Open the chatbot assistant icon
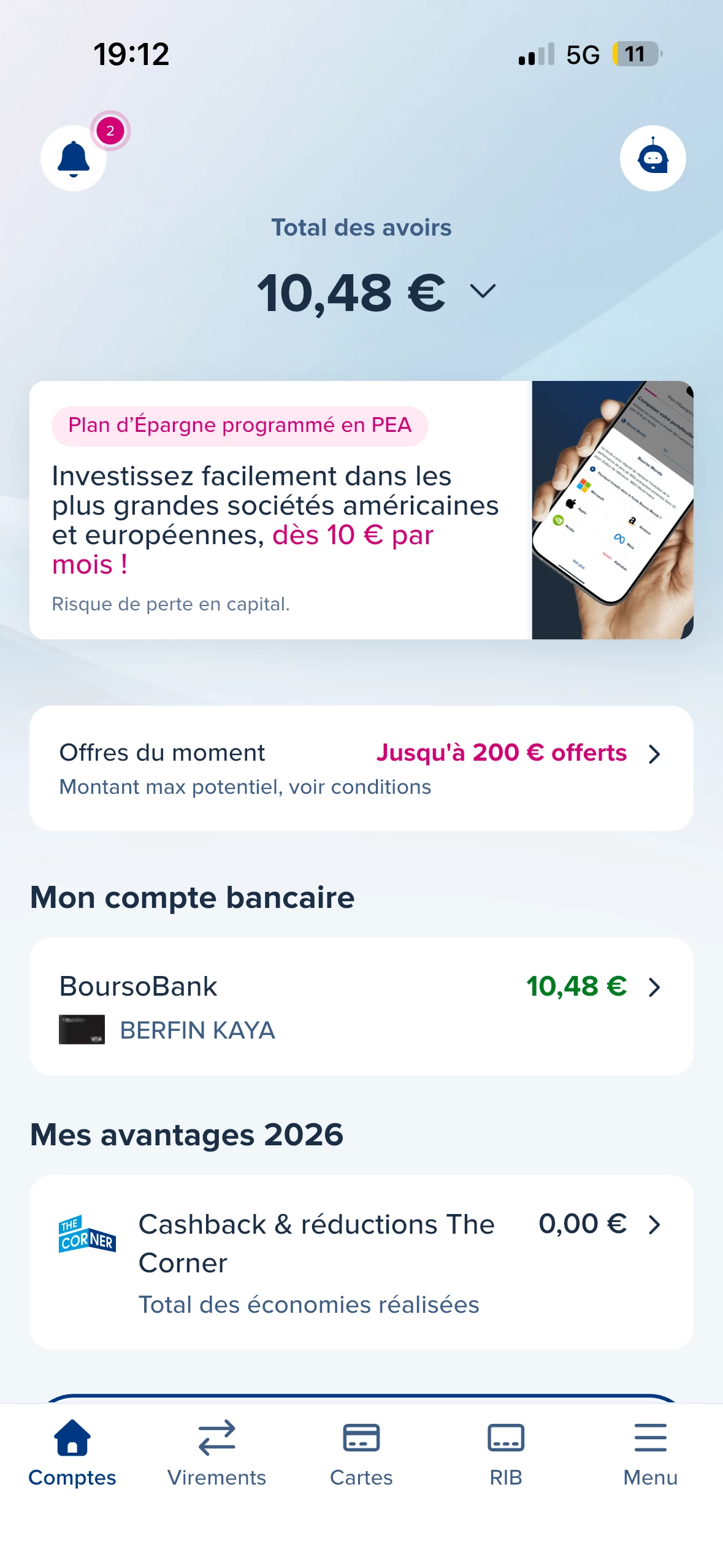Image resolution: width=723 pixels, height=1568 pixels. click(x=652, y=158)
